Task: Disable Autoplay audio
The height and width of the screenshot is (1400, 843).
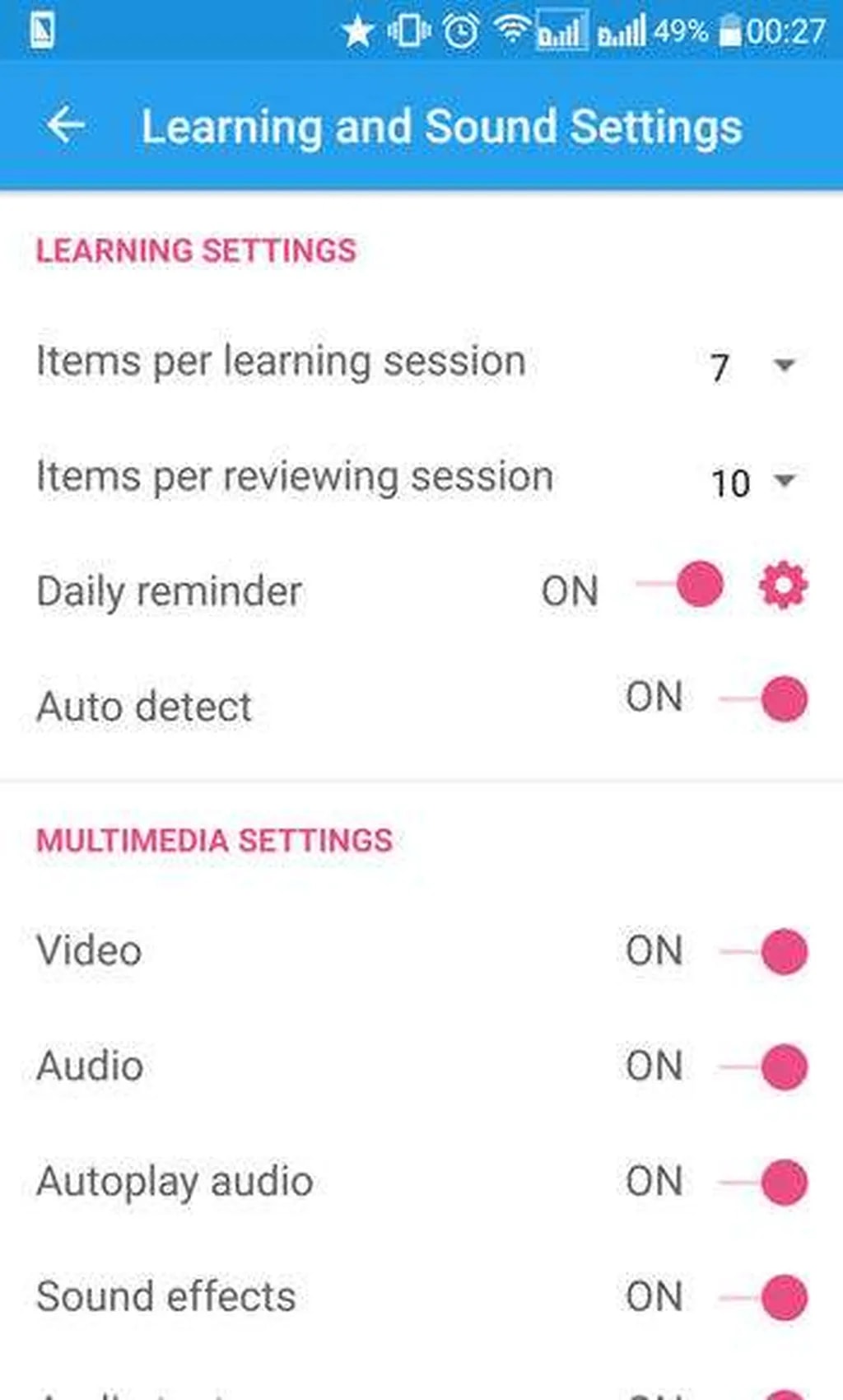Action: tap(765, 1183)
